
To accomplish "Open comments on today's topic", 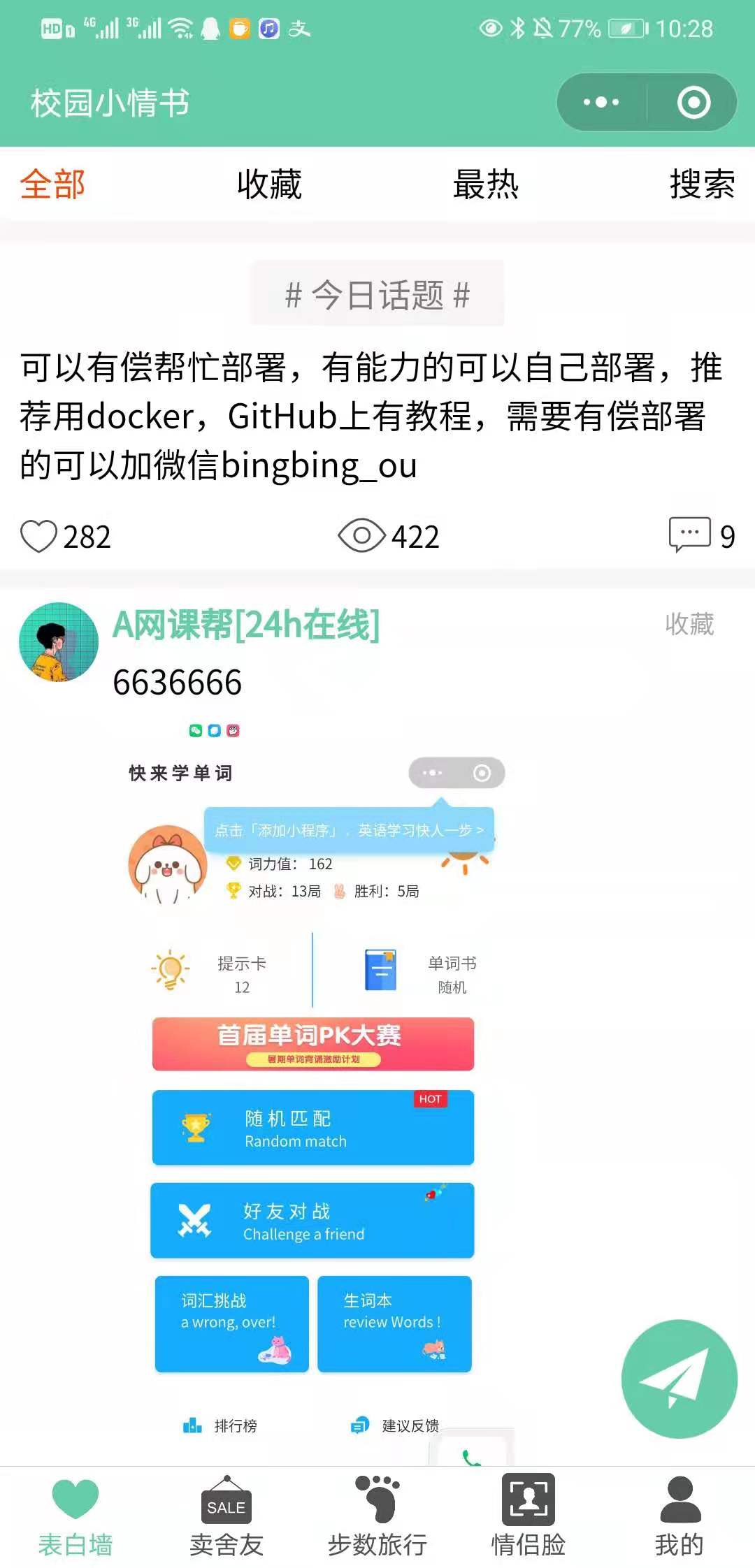I will tap(690, 535).
